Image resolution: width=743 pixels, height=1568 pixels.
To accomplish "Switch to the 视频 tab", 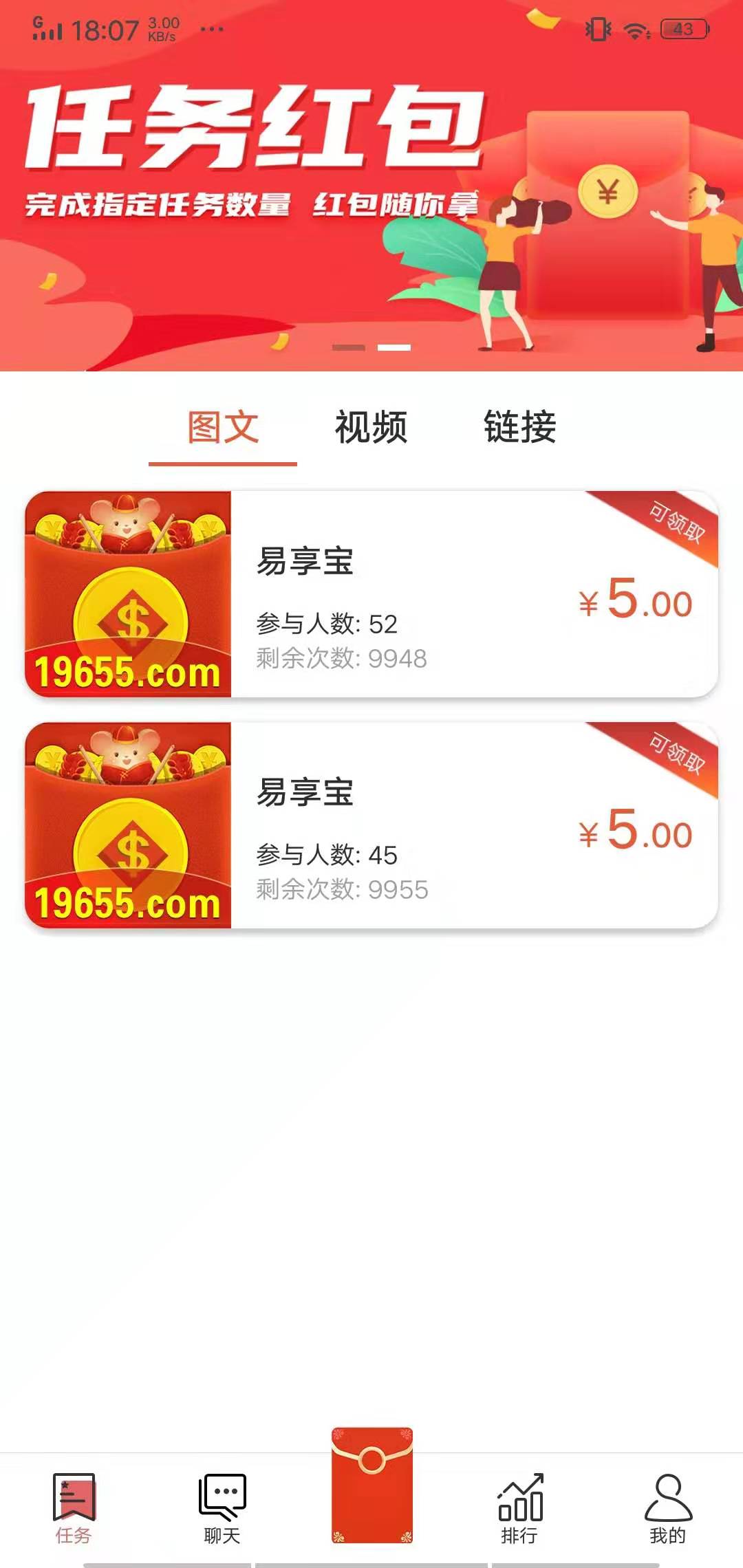I will [x=371, y=426].
